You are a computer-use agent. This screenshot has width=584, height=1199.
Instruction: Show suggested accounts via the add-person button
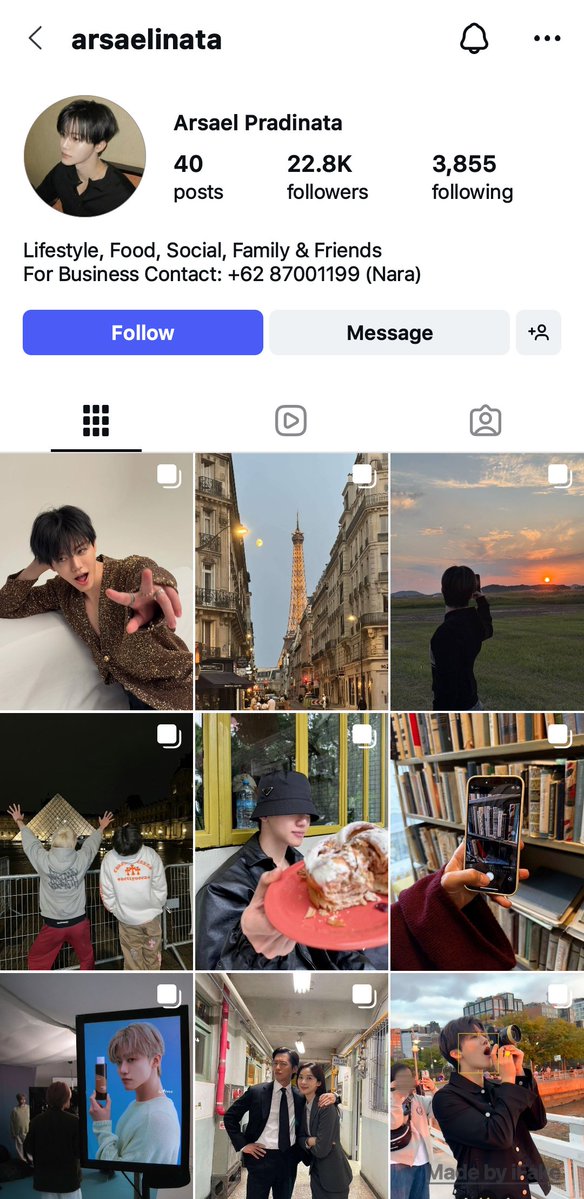pos(538,333)
